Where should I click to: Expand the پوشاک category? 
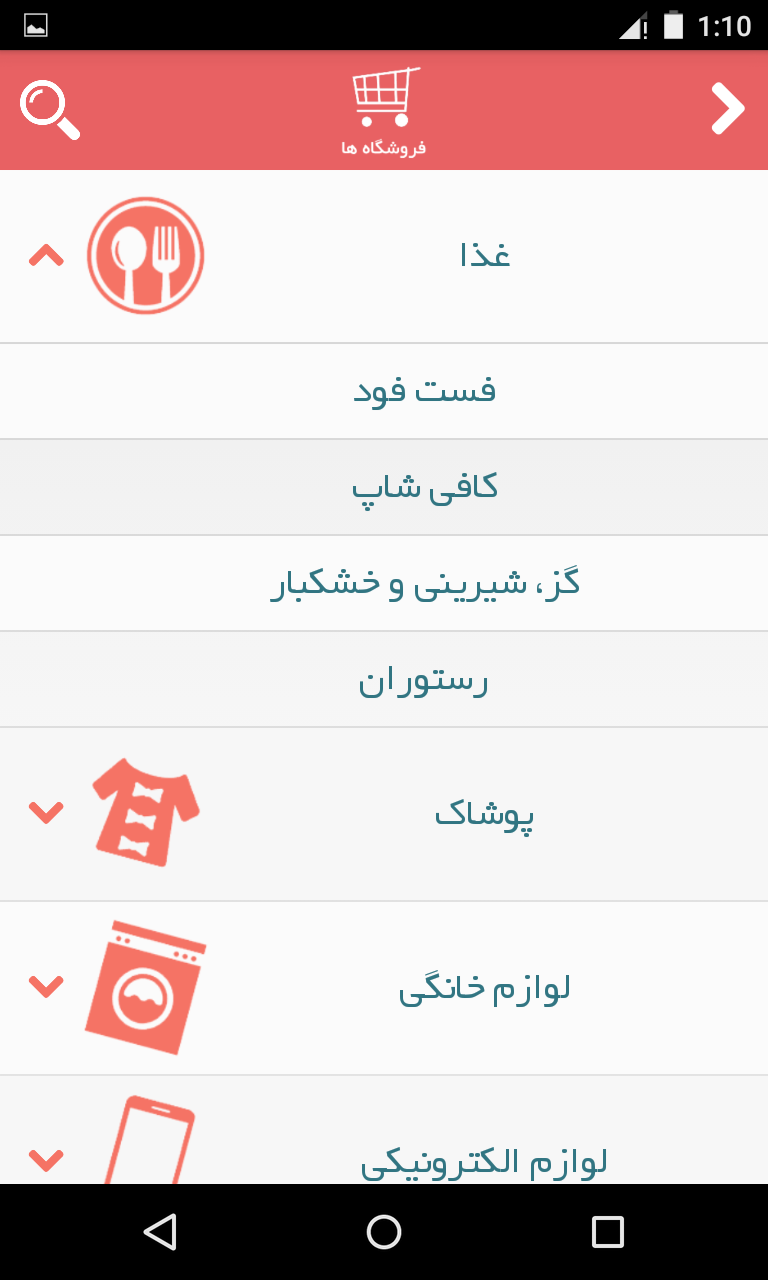pos(46,813)
